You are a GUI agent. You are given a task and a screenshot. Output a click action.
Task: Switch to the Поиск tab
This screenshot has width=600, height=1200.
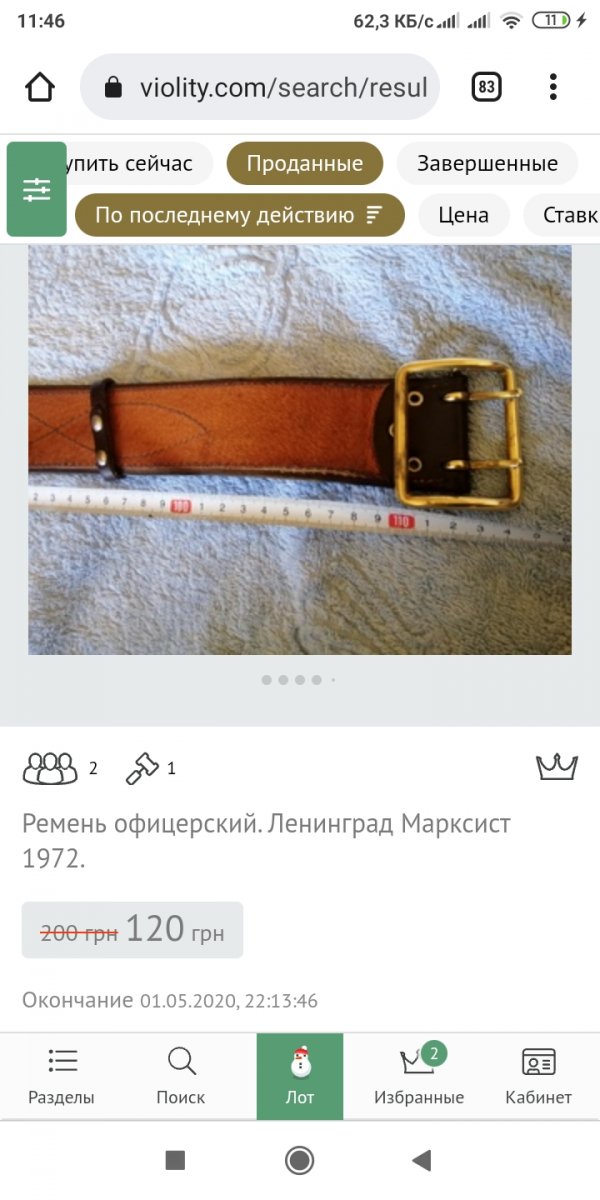pyautogui.click(x=180, y=1076)
